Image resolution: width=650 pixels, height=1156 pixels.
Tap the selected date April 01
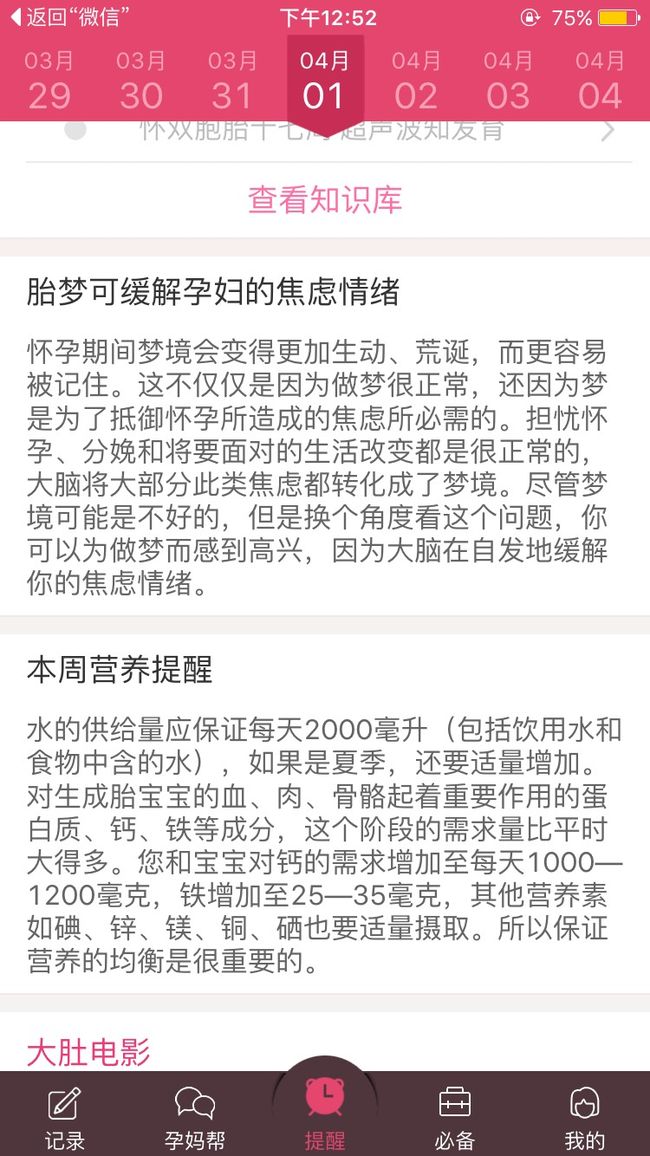pyautogui.click(x=325, y=82)
